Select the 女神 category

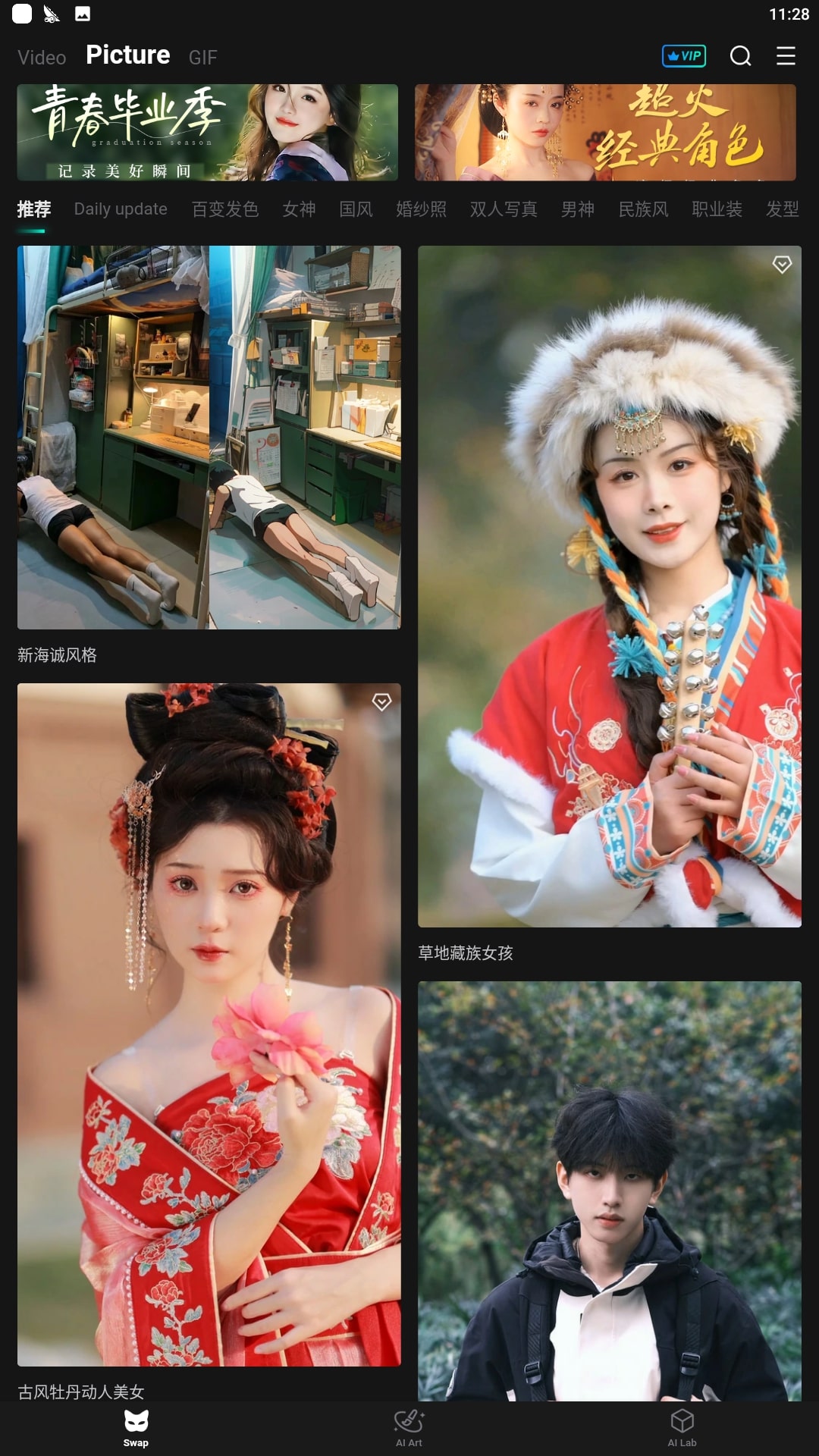click(x=299, y=209)
